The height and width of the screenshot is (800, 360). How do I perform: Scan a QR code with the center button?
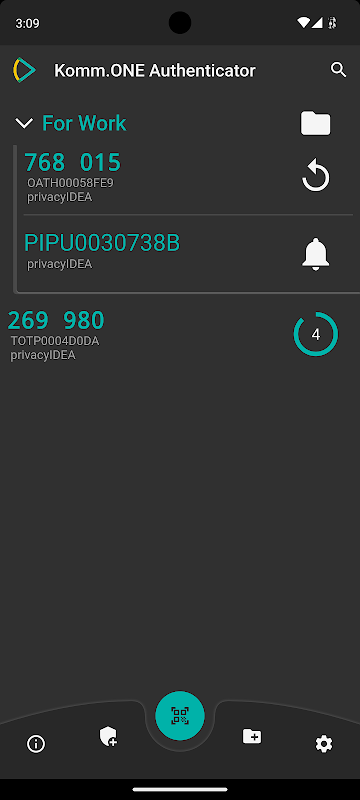click(180, 715)
